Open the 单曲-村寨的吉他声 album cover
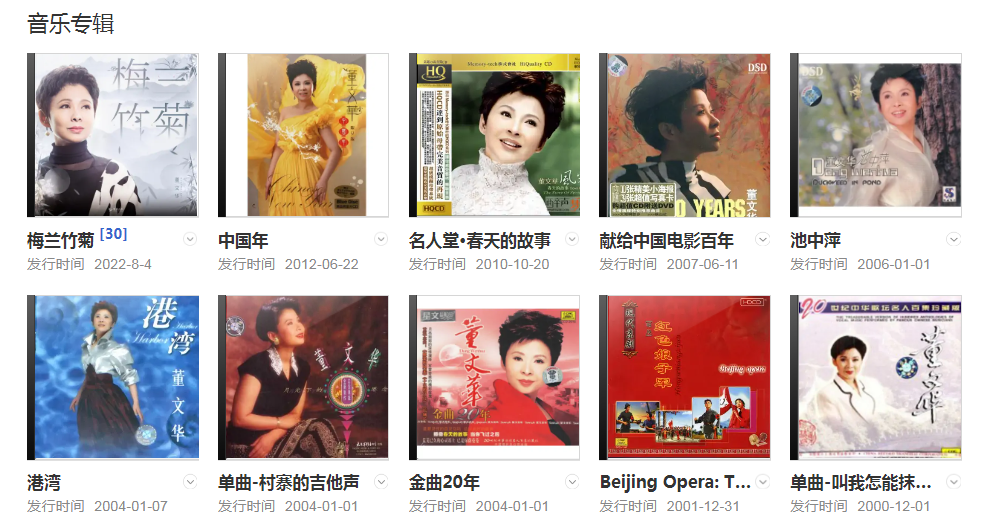Image resolution: width=1002 pixels, height=525 pixels. pos(304,377)
